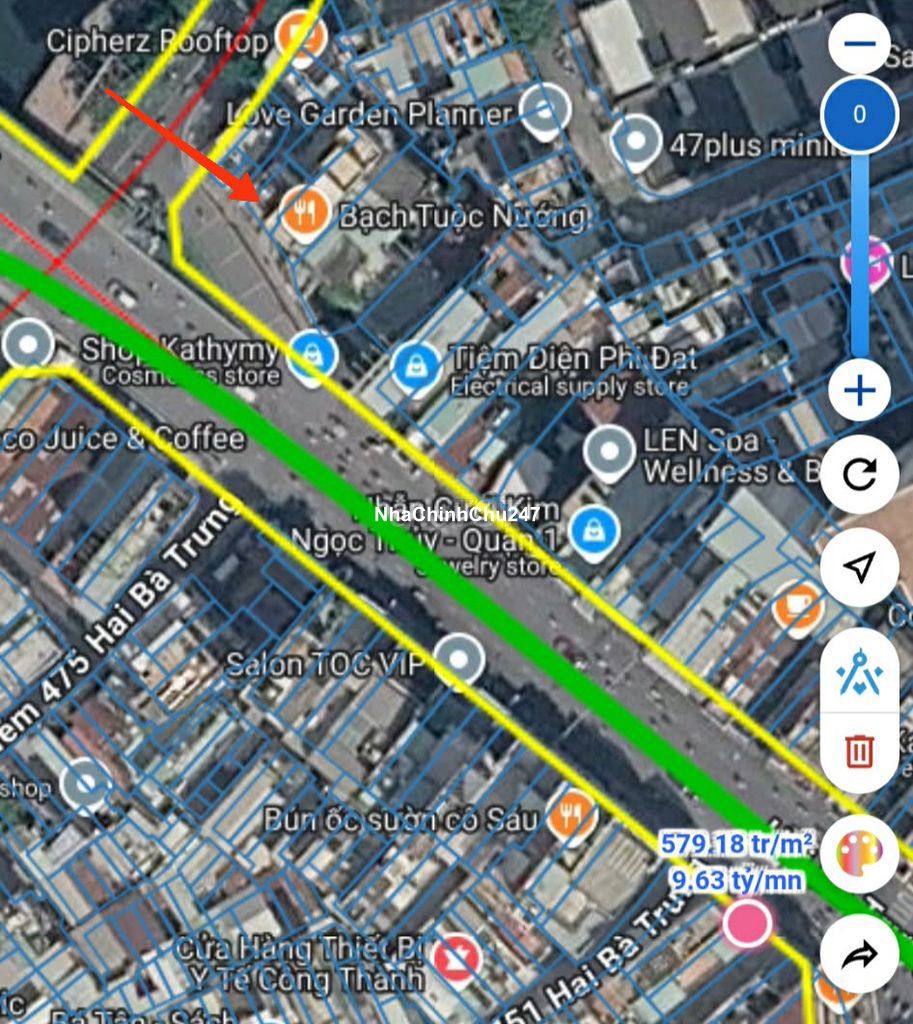Open the Bún ốc sườn cô Sáu pin
The height and width of the screenshot is (1024, 913).
click(x=572, y=814)
